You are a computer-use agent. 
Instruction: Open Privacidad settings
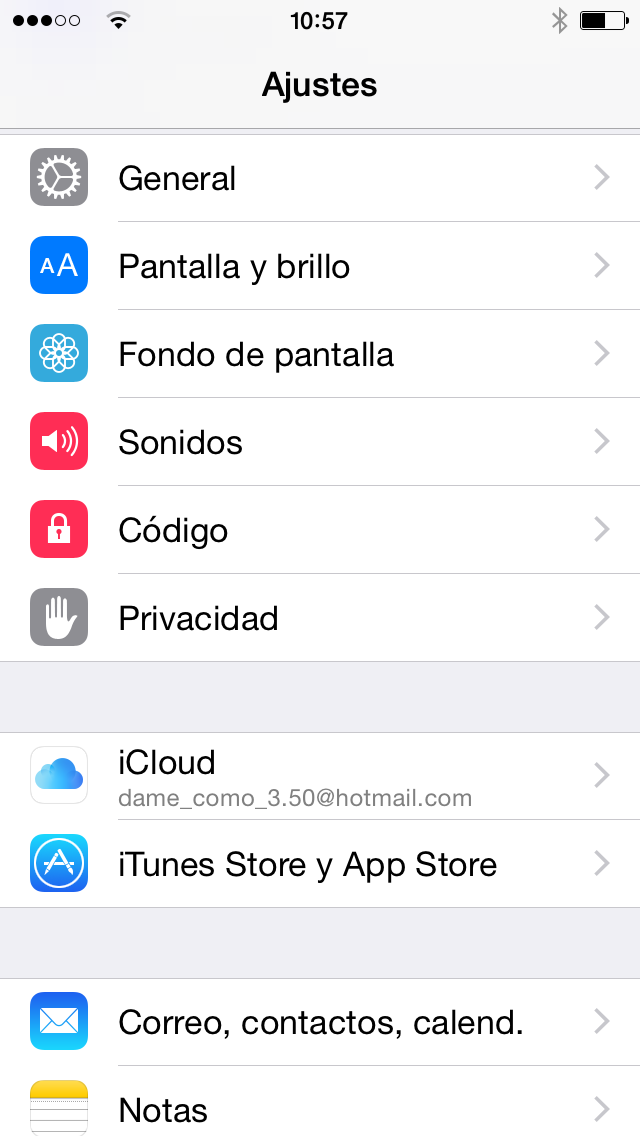coord(320,617)
